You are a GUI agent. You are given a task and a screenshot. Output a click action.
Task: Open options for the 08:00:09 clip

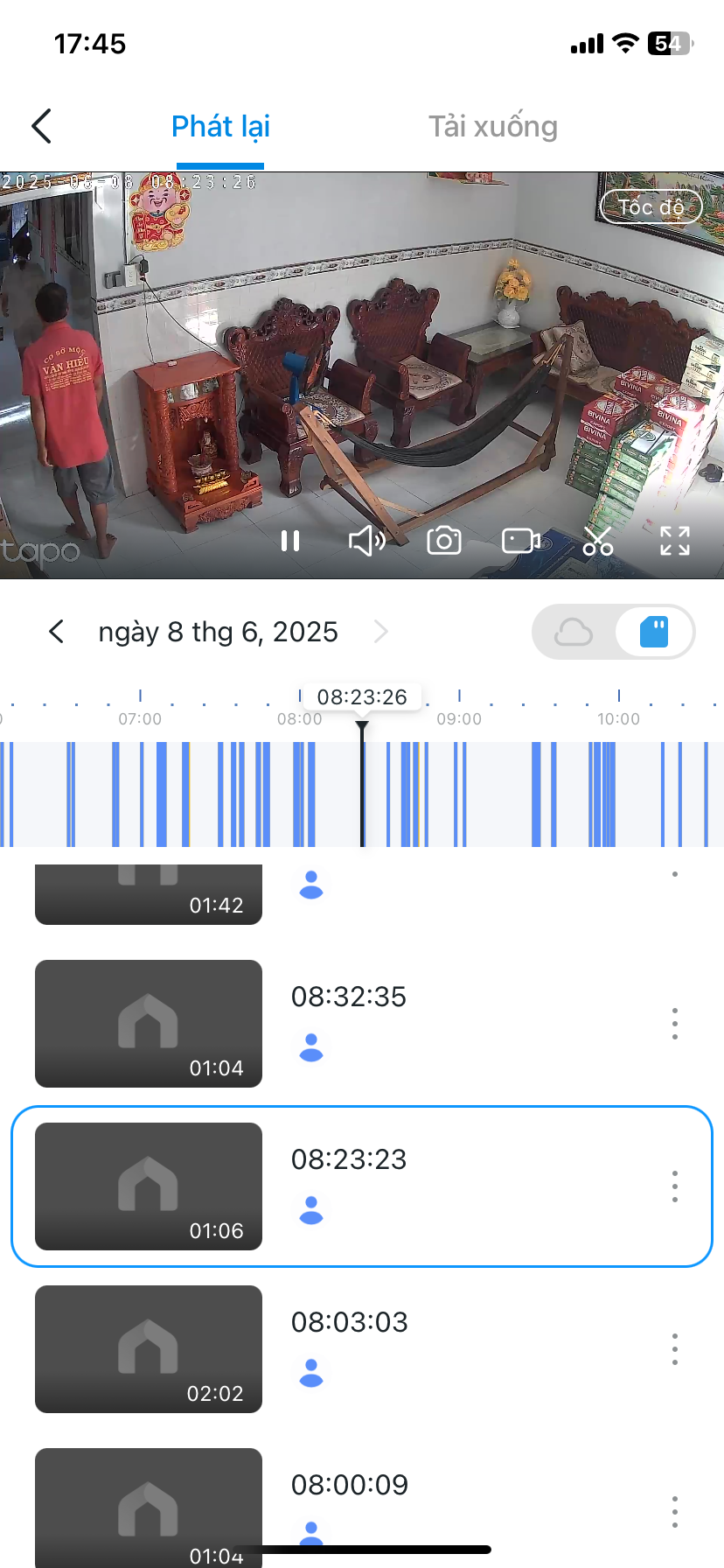click(x=675, y=1512)
